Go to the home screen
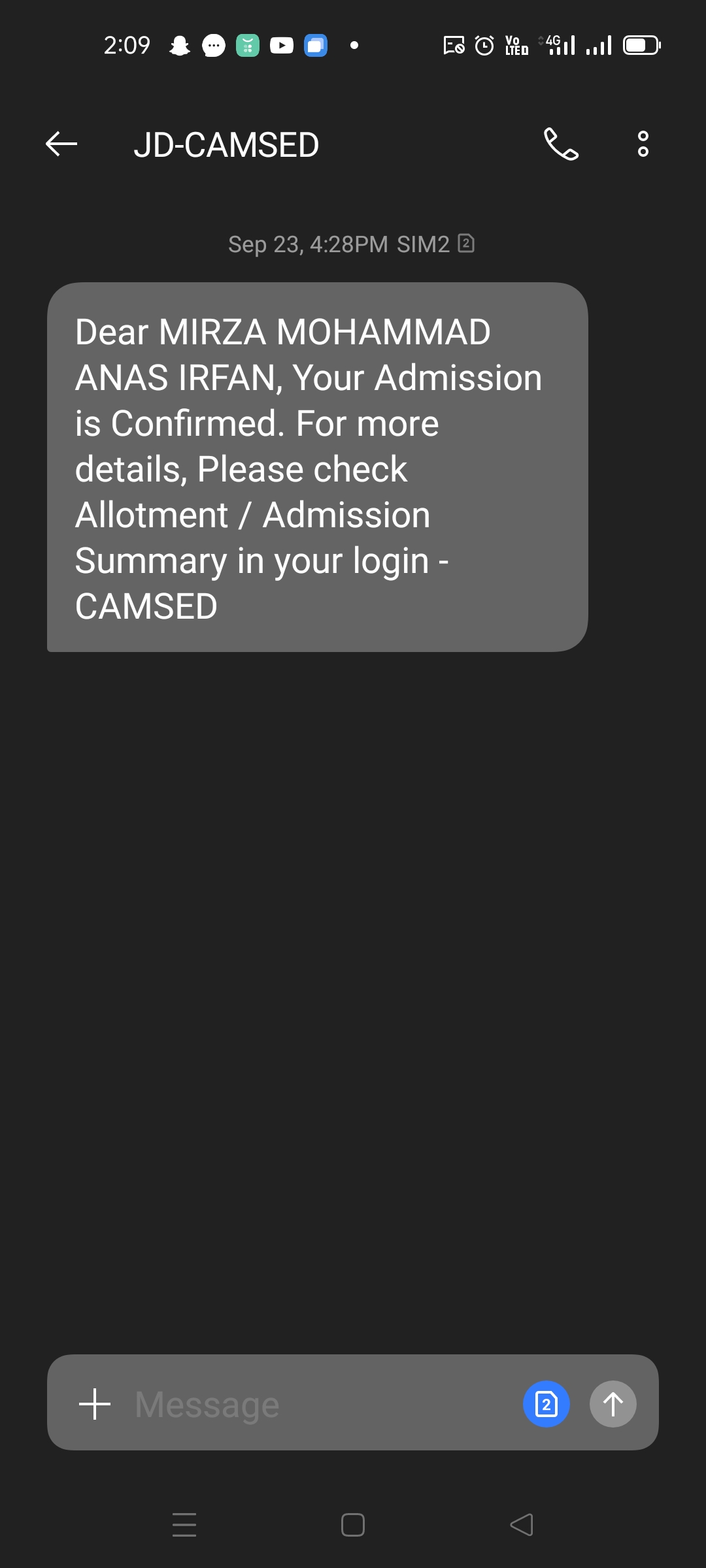This screenshot has height=1568, width=706. [353, 1525]
